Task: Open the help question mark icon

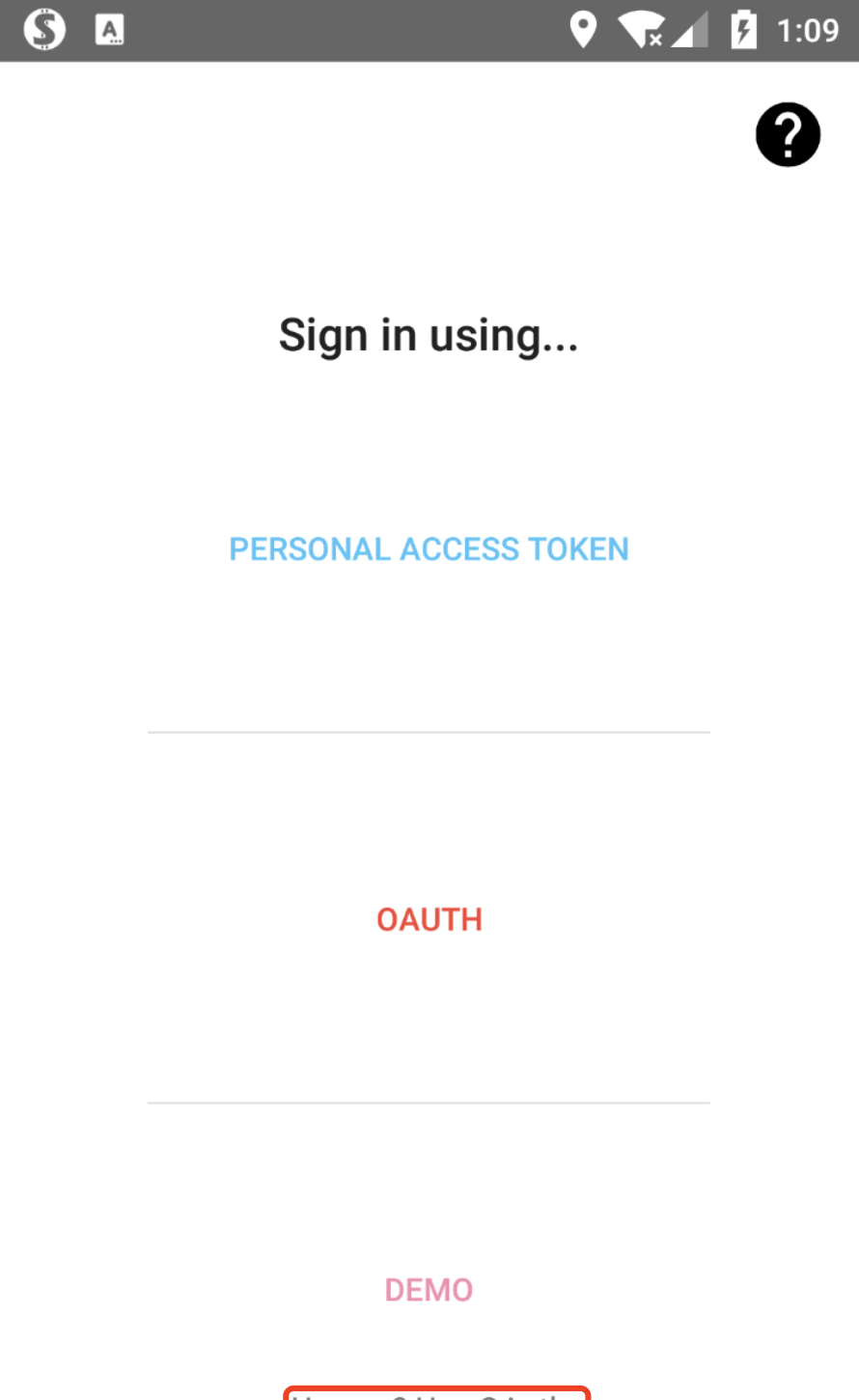Action: pyautogui.click(x=788, y=135)
